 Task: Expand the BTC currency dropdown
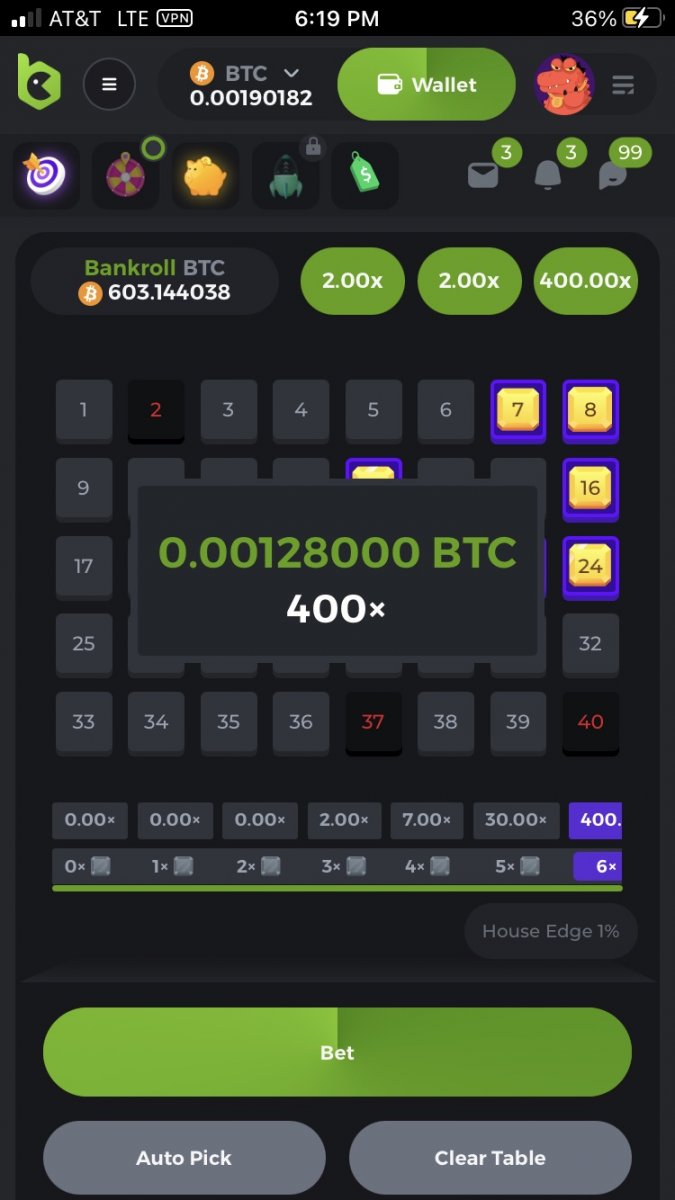(x=291, y=73)
